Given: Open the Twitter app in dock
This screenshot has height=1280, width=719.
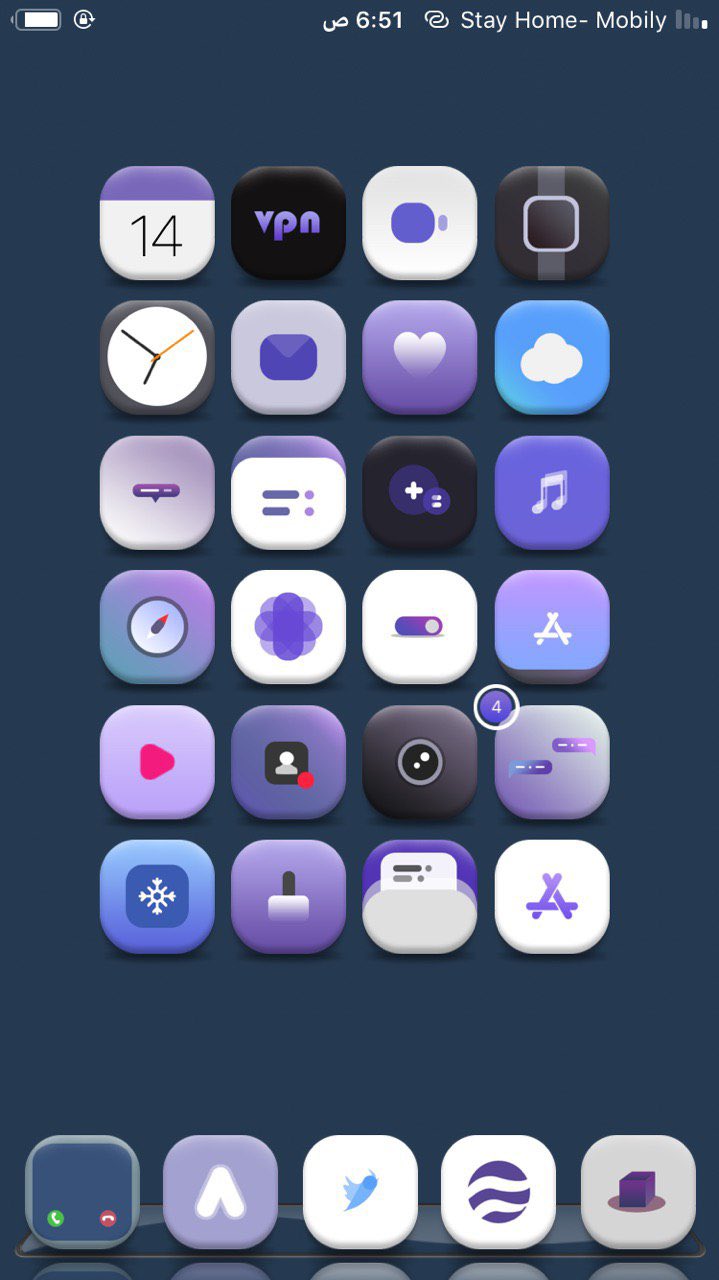Looking at the screenshot, I should point(360,1192).
